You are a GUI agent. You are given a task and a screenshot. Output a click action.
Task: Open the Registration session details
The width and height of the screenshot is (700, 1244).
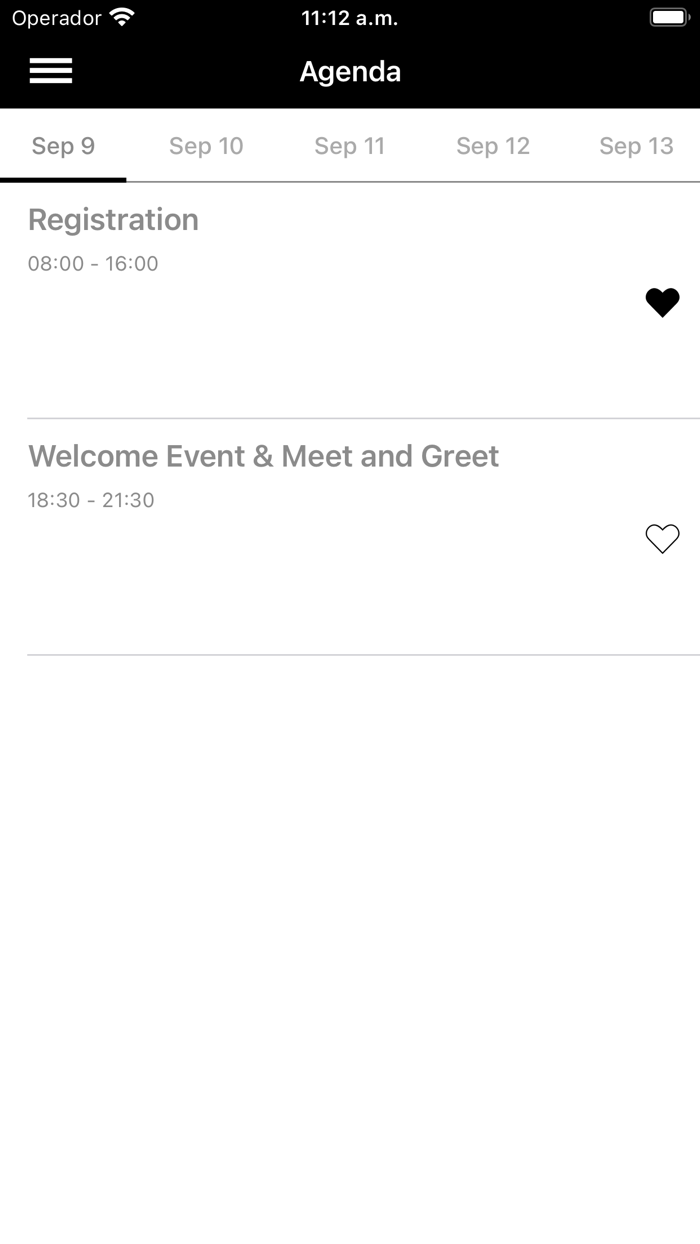(113, 220)
